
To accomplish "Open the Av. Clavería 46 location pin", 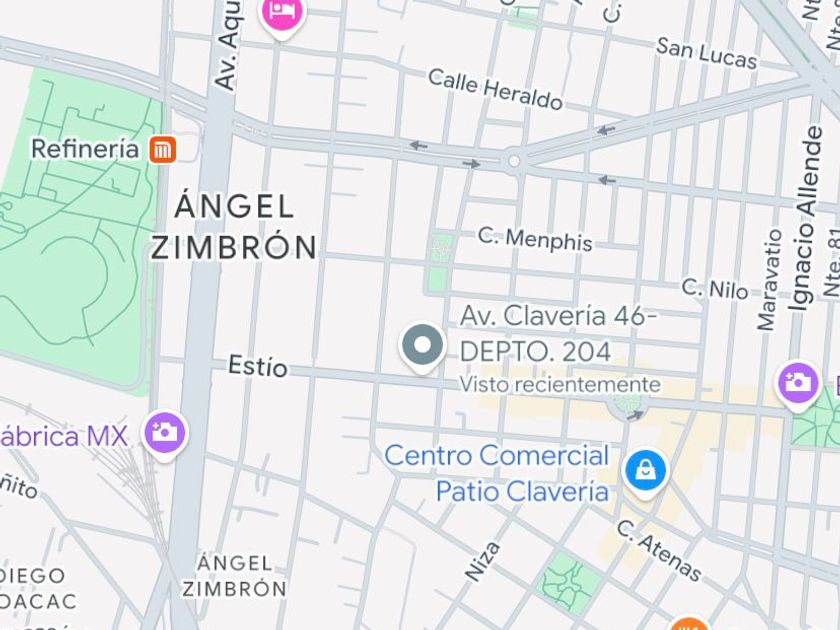I will tap(422, 346).
